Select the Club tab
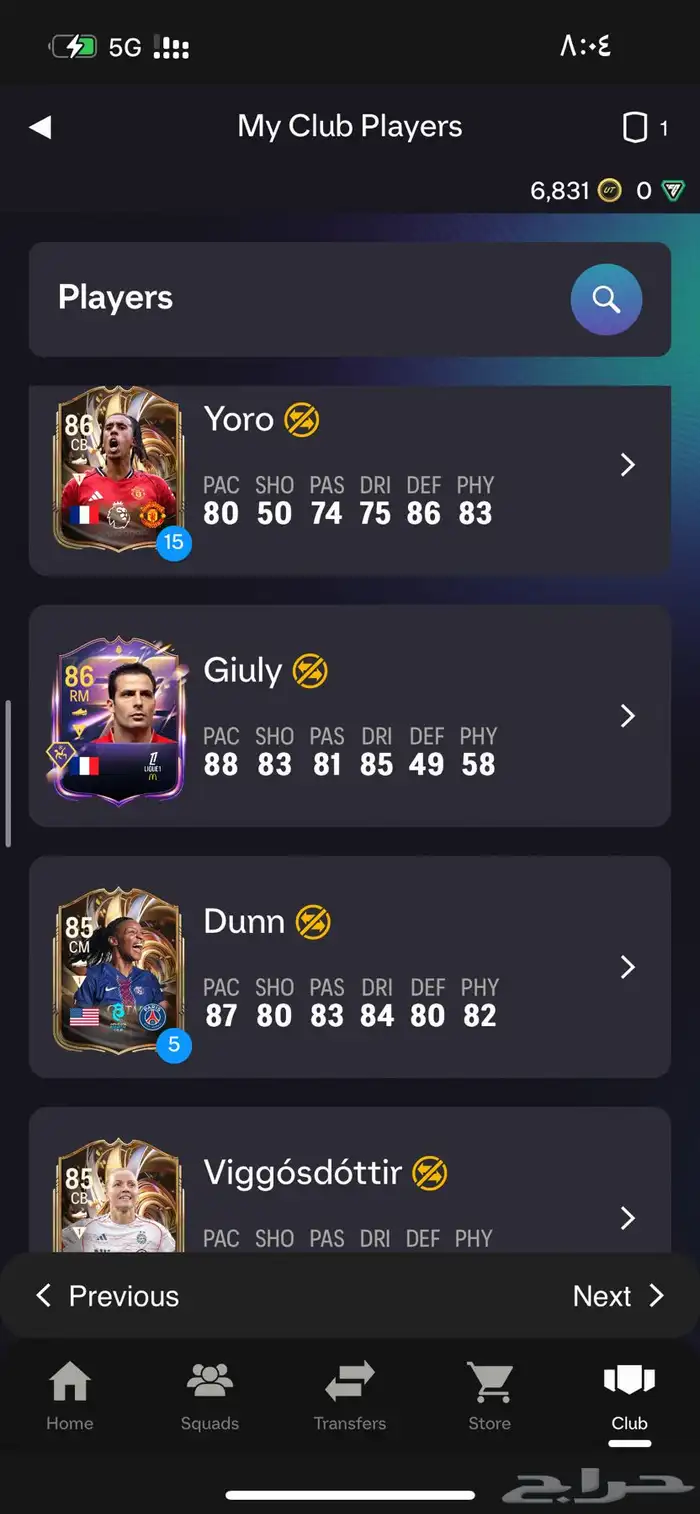 point(629,1397)
